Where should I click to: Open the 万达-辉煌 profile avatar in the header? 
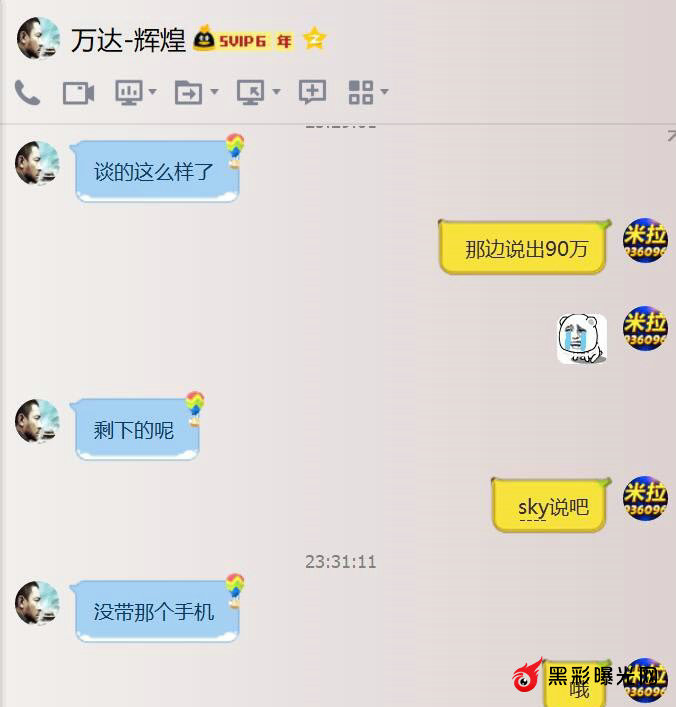click(37, 39)
